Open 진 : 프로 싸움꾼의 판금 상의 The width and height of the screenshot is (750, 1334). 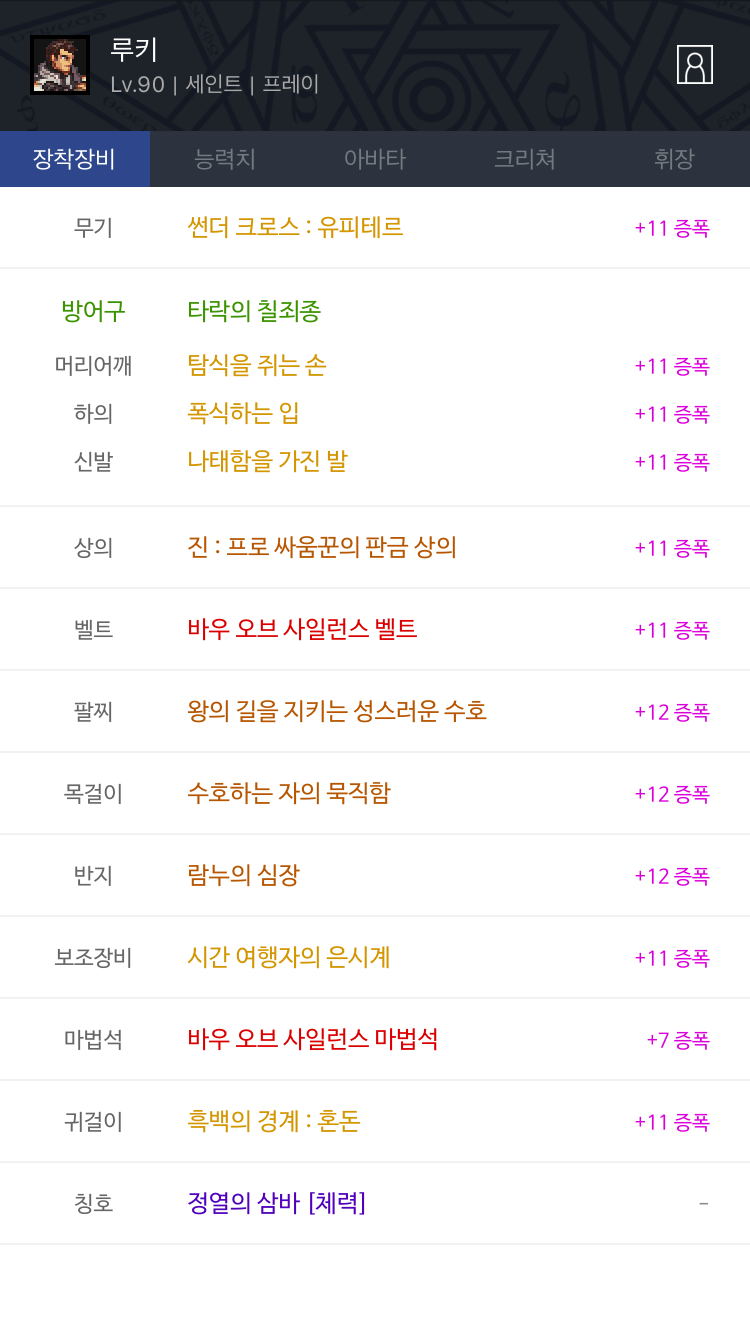pyautogui.click(x=322, y=547)
